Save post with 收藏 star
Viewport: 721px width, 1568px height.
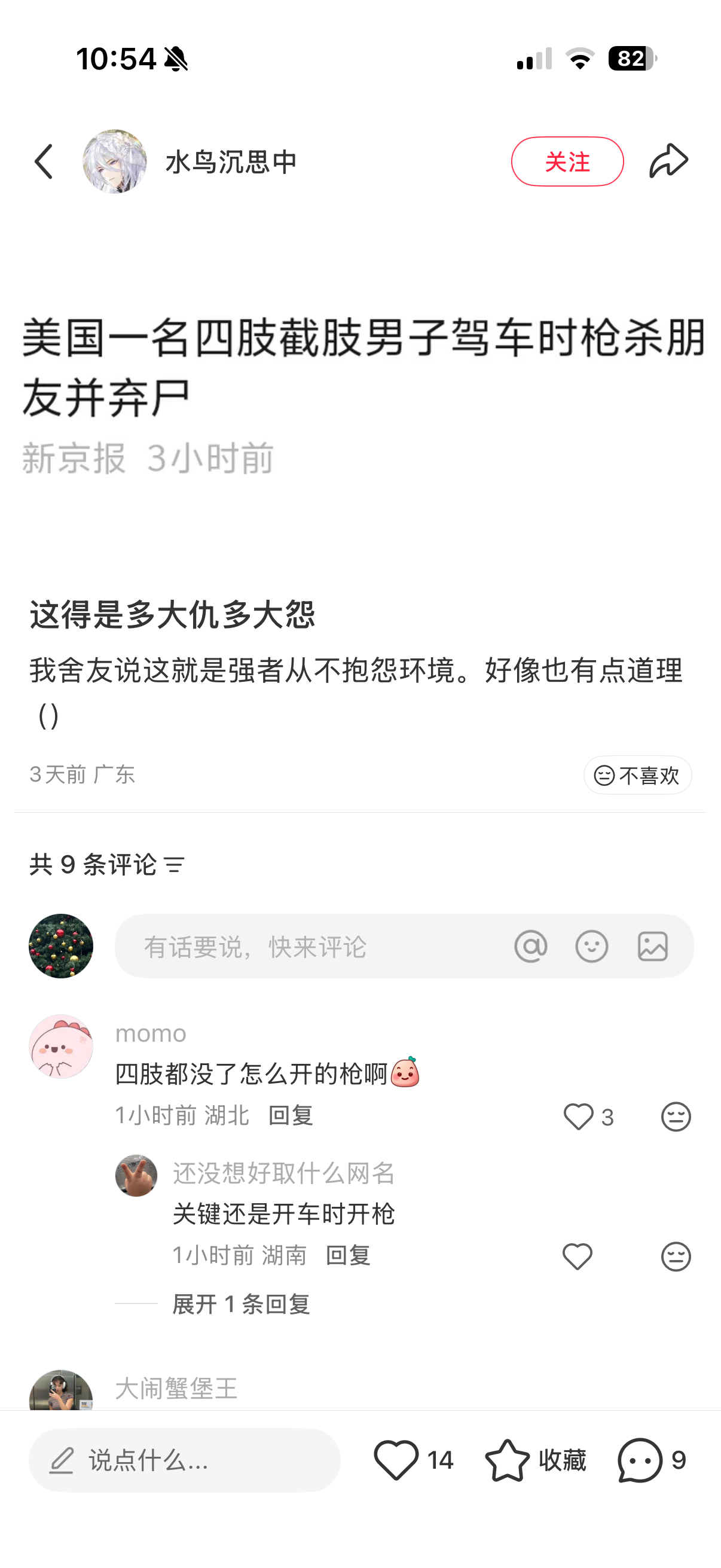click(x=508, y=1460)
